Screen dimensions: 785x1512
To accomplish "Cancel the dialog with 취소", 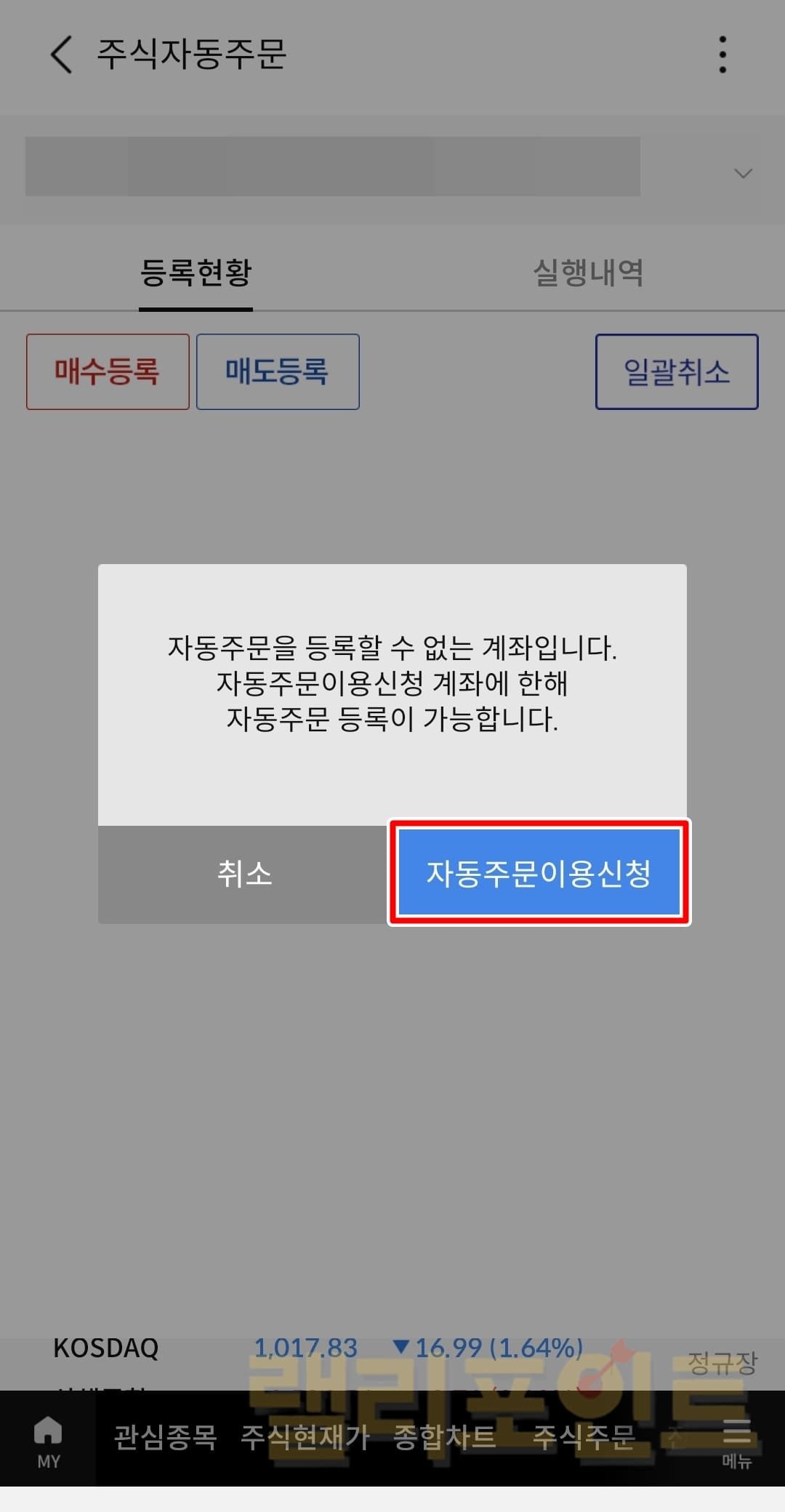I will [x=244, y=874].
